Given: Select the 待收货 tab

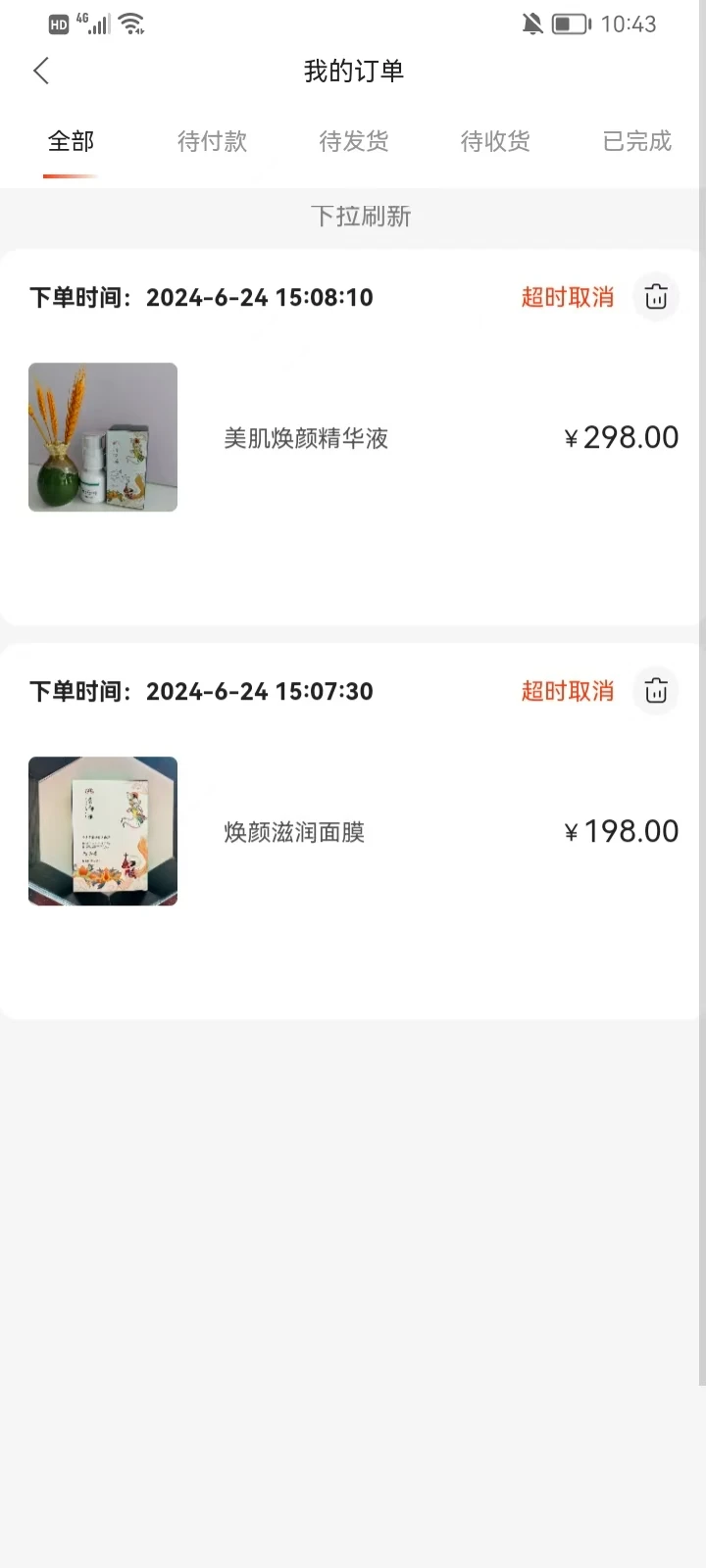Looking at the screenshot, I should point(495,141).
